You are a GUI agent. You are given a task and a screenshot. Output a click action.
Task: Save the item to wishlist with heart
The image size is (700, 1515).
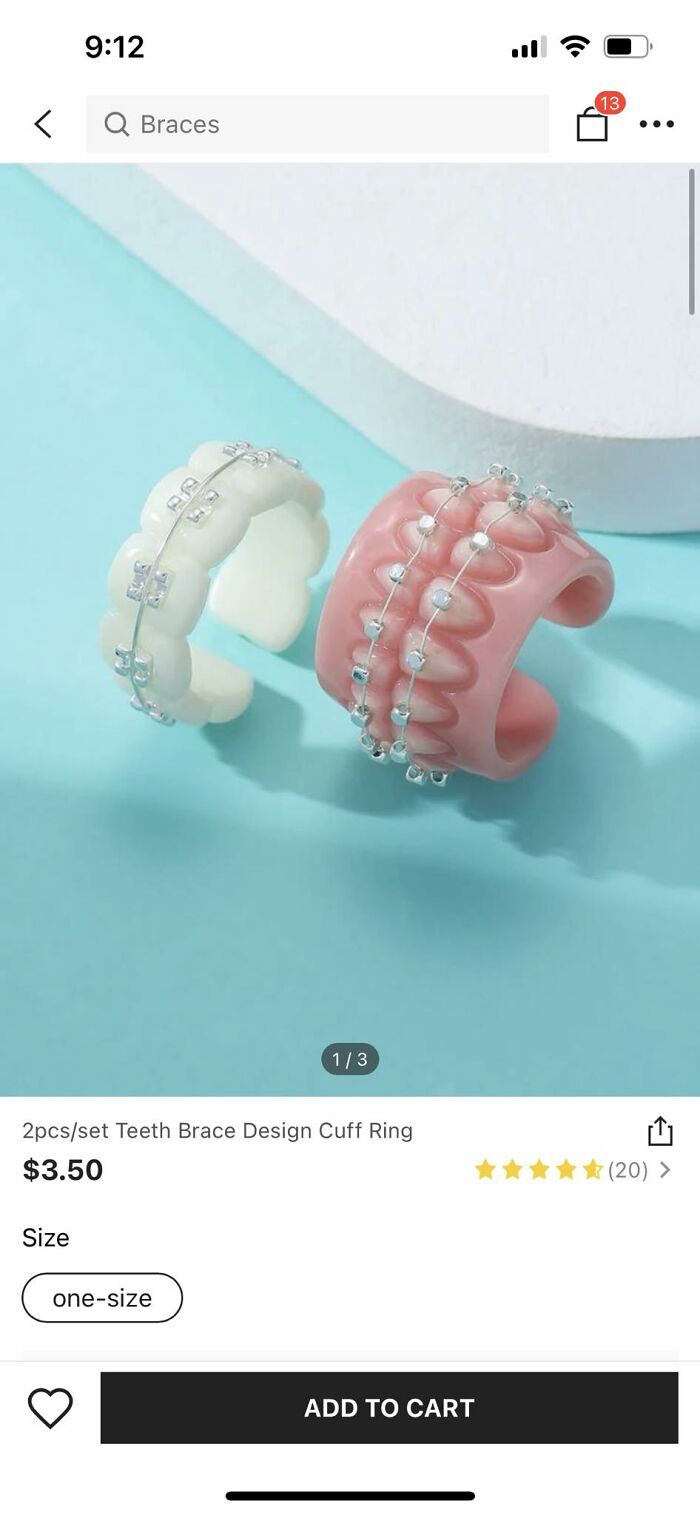tap(50, 1408)
